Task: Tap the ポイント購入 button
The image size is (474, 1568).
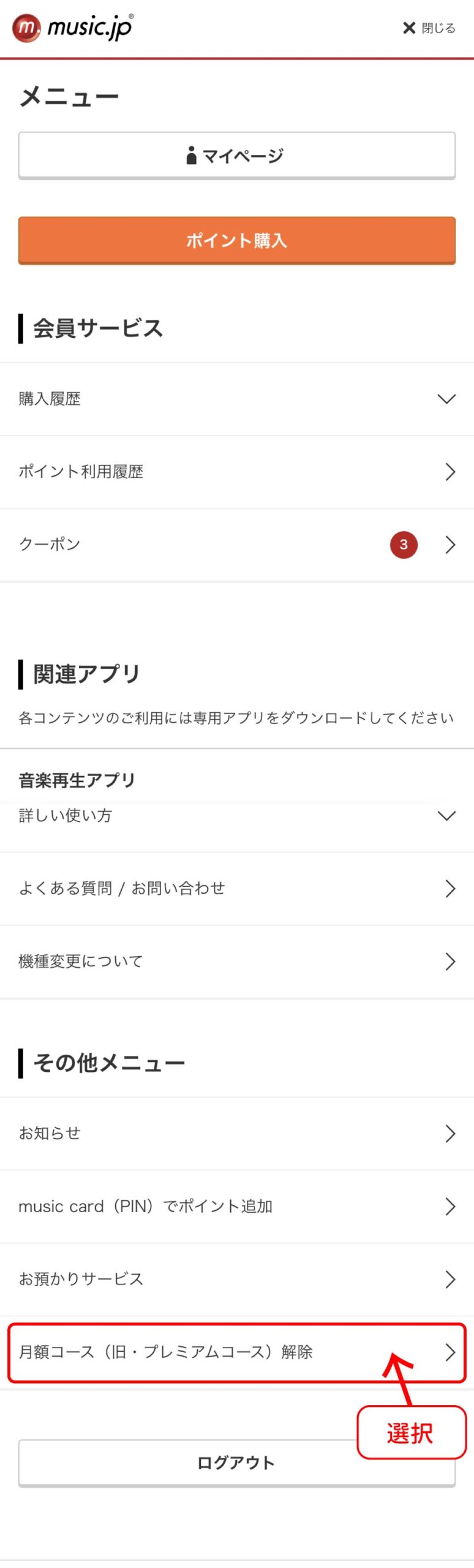Action: 236,240
